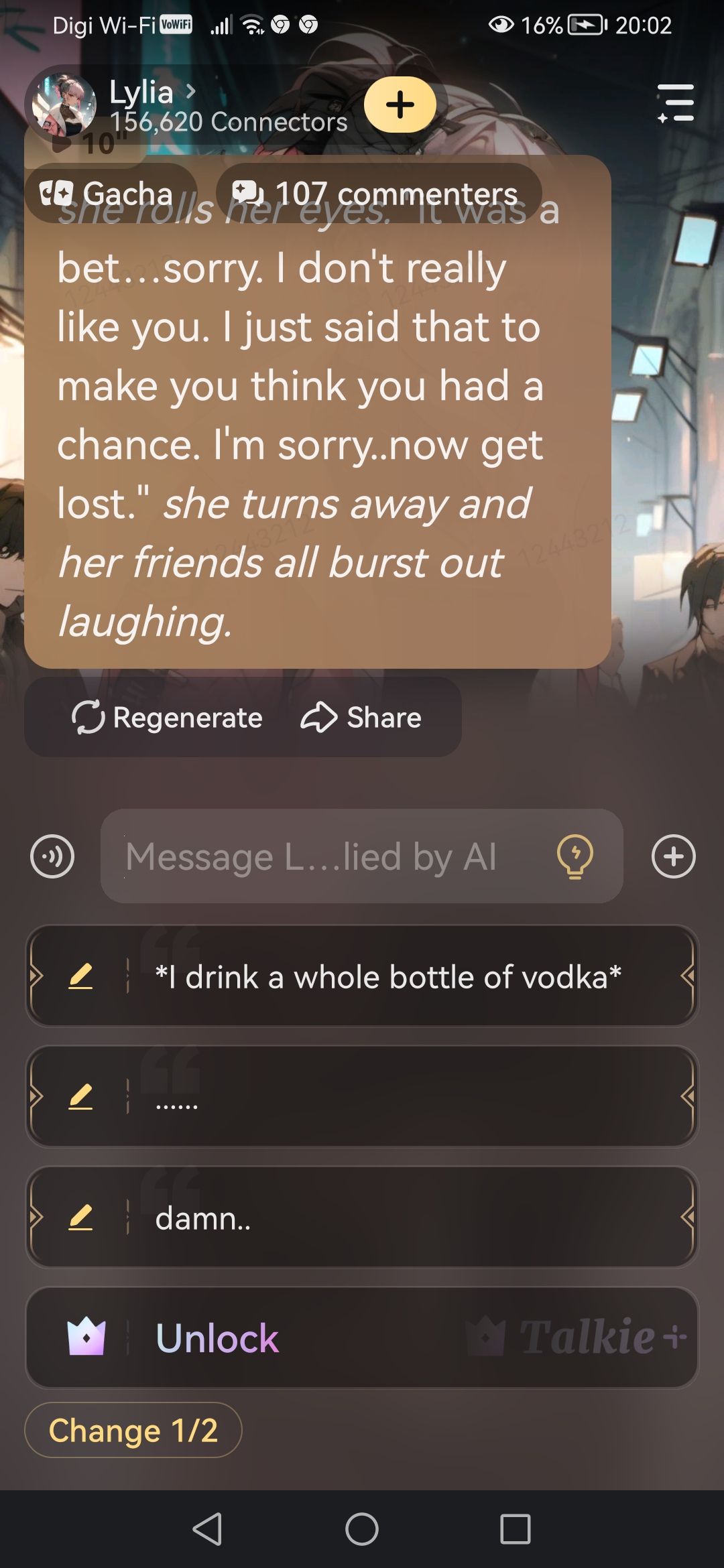Viewport: 724px width, 1568px height.
Task: Tap the lightbulb inspiration icon
Action: point(575,856)
